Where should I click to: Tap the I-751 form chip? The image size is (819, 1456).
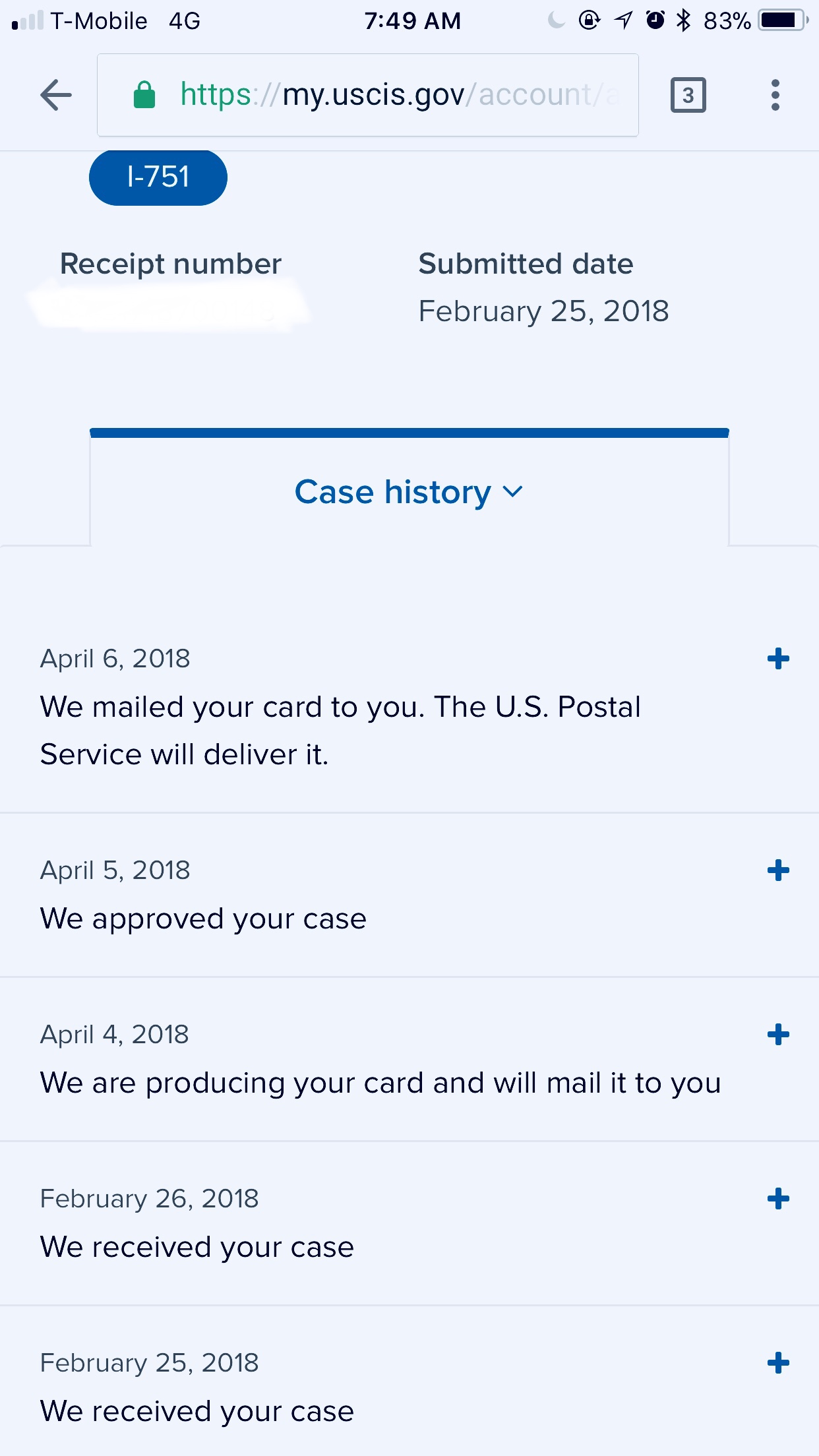158,177
